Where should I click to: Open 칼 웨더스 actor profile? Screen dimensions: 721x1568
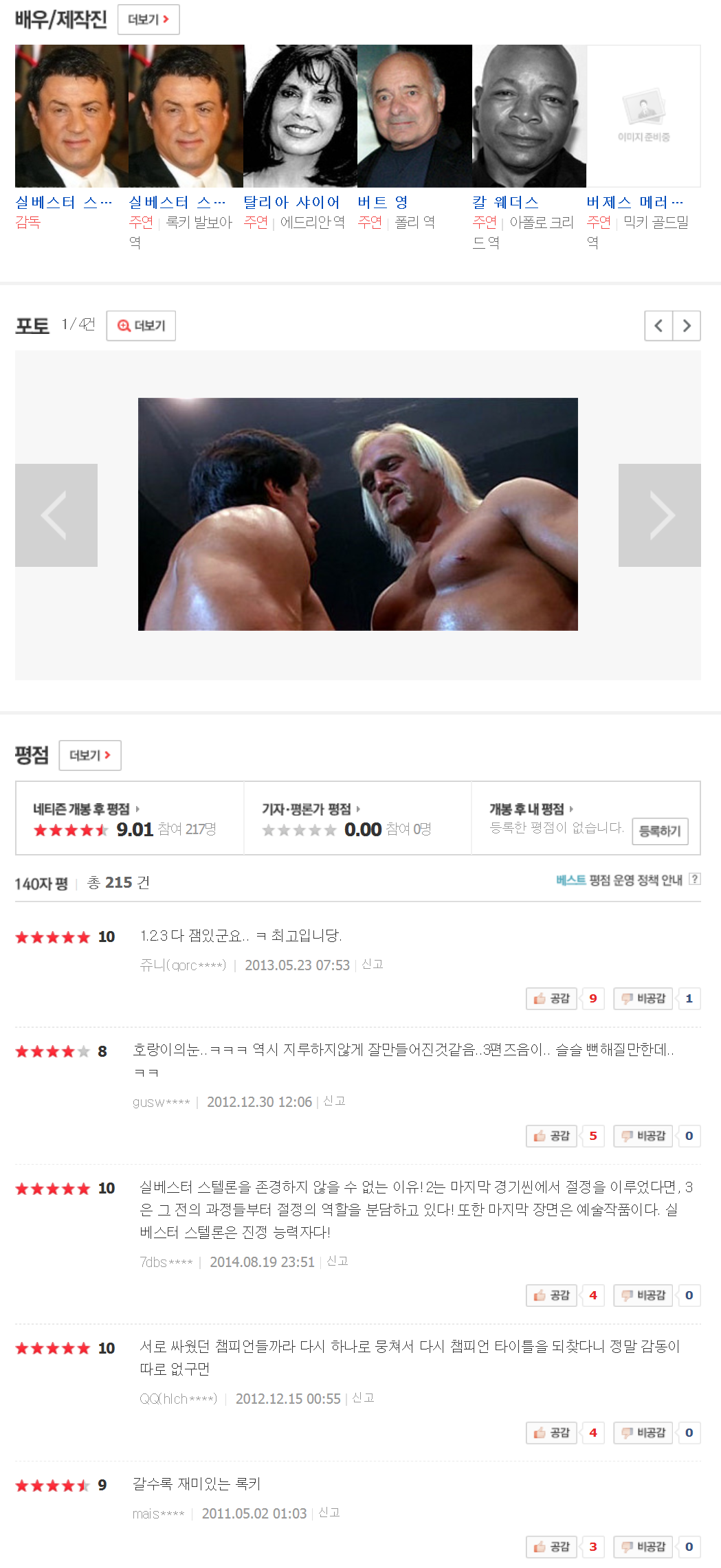coord(506,202)
